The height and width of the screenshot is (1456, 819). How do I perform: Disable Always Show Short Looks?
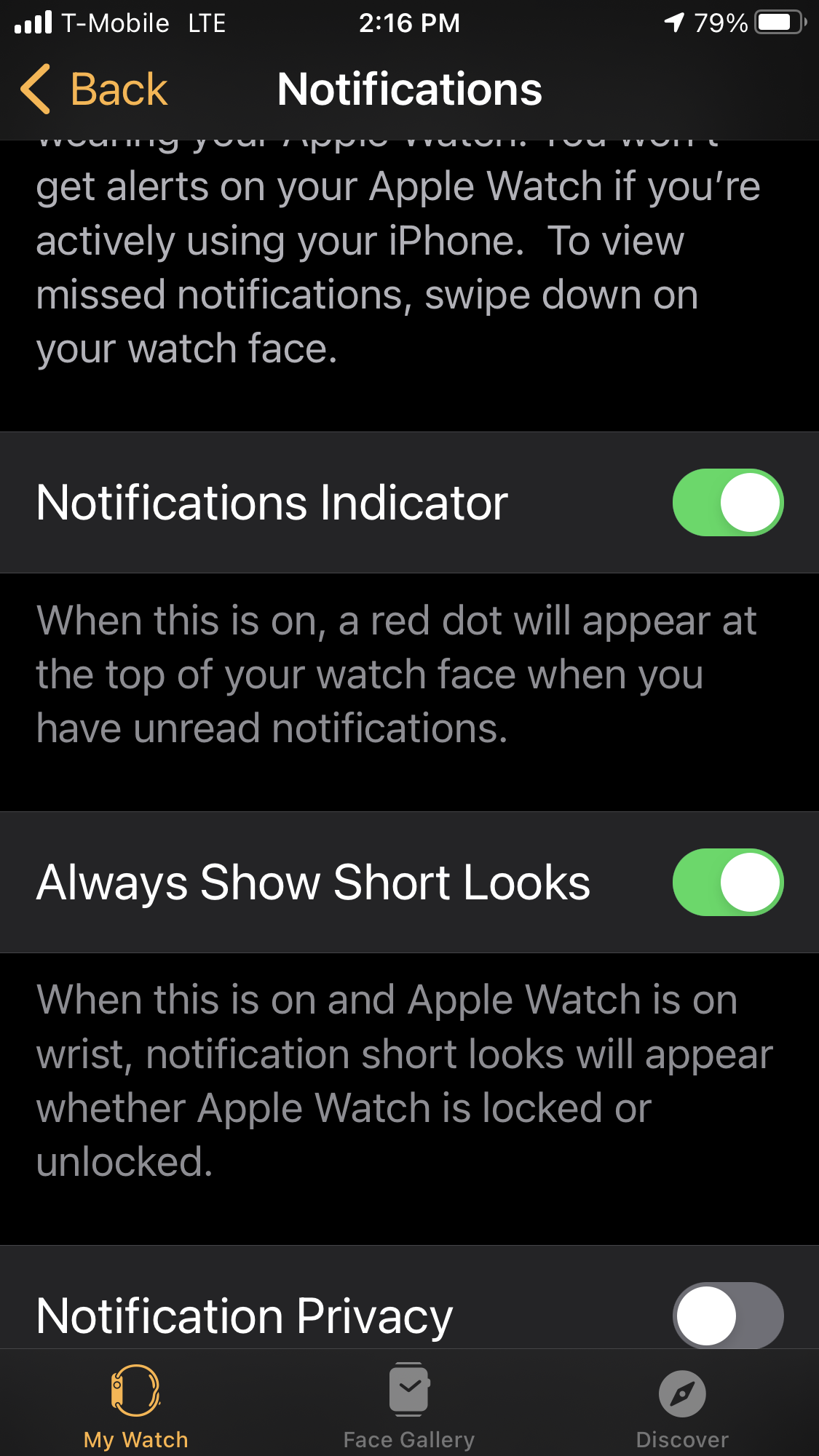[727, 882]
